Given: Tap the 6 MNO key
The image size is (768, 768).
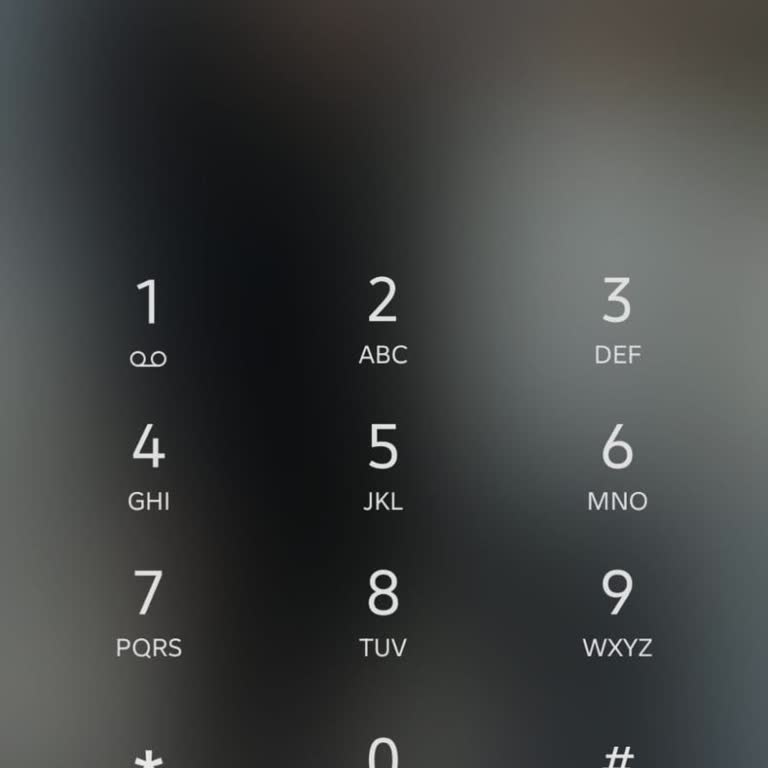Looking at the screenshot, I should pos(617,468).
